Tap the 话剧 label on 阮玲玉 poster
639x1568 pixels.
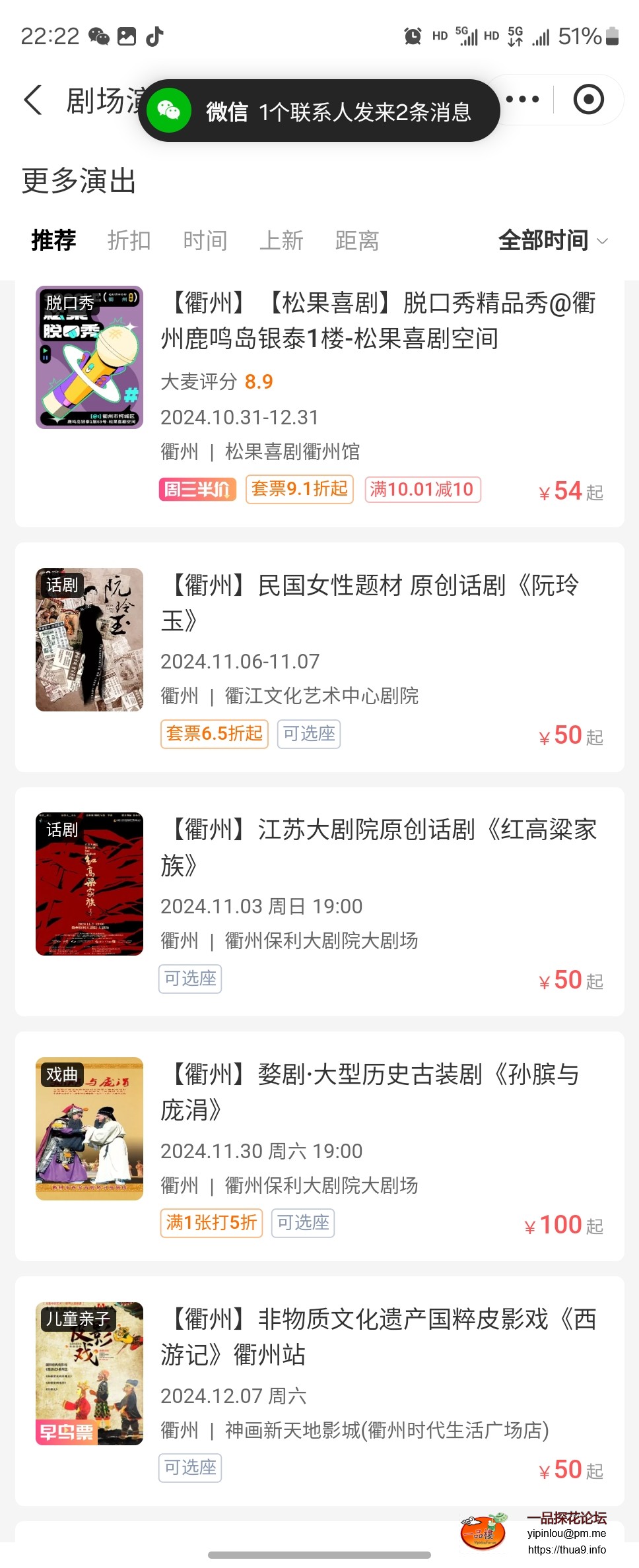[x=63, y=585]
